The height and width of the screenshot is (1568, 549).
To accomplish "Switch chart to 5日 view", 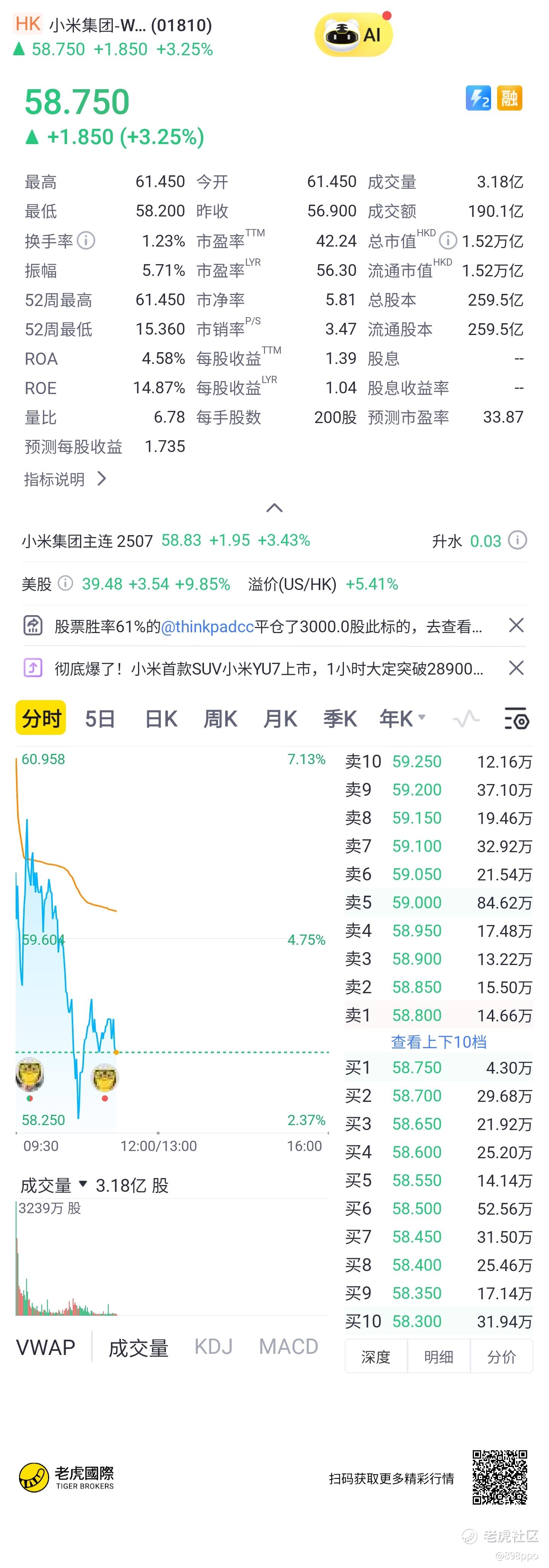I will (x=100, y=719).
